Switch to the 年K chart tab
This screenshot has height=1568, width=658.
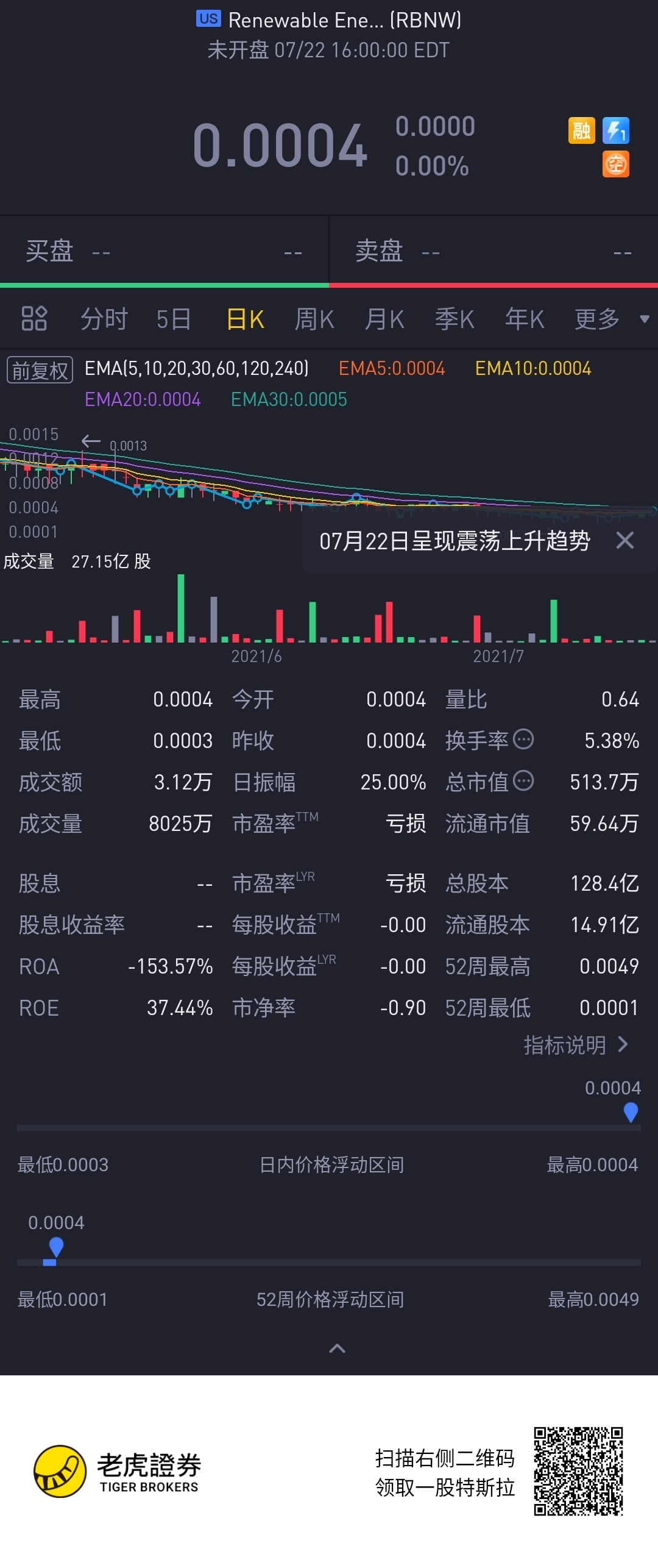(x=525, y=319)
